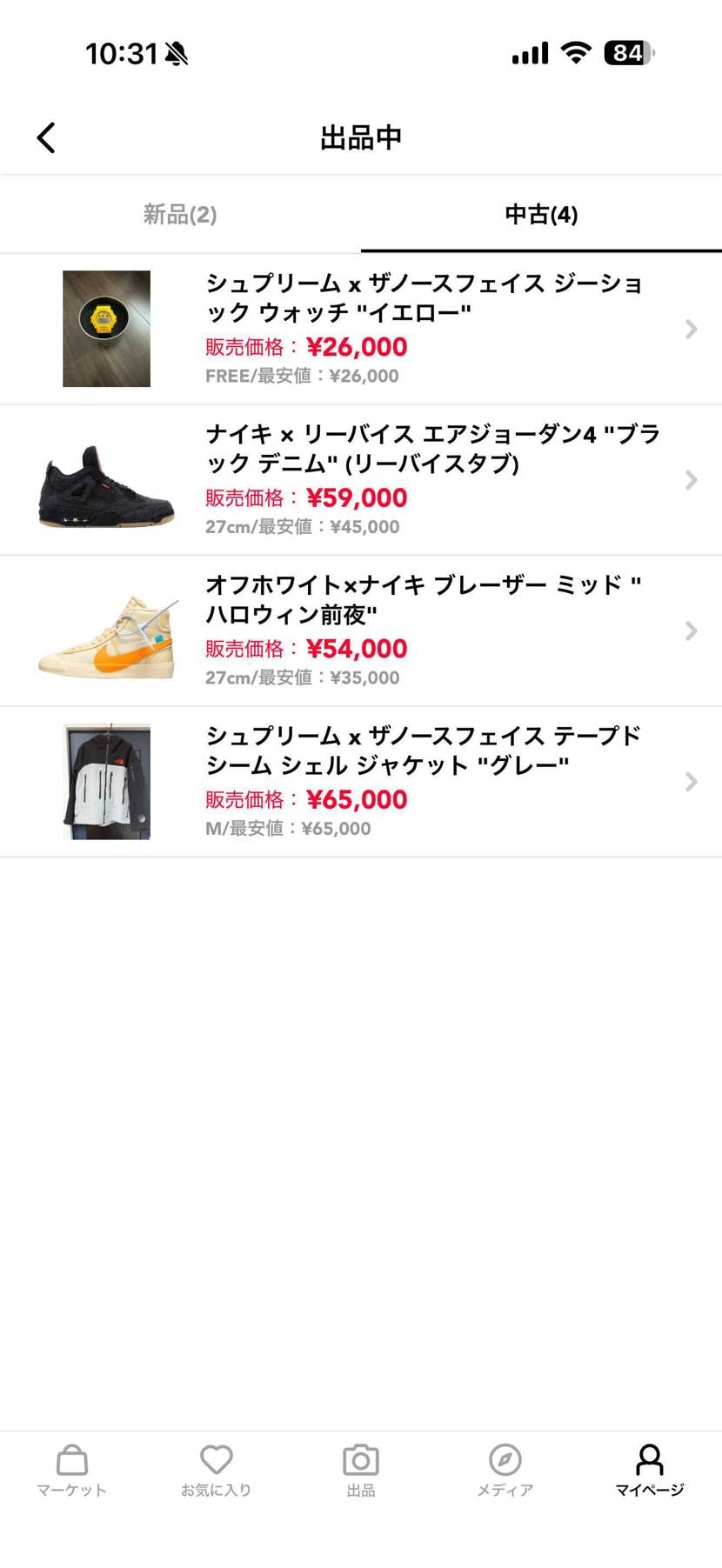This screenshot has height=1568, width=722.
Task: Open details chevron for the G-Shock watch listing
Action: click(691, 329)
